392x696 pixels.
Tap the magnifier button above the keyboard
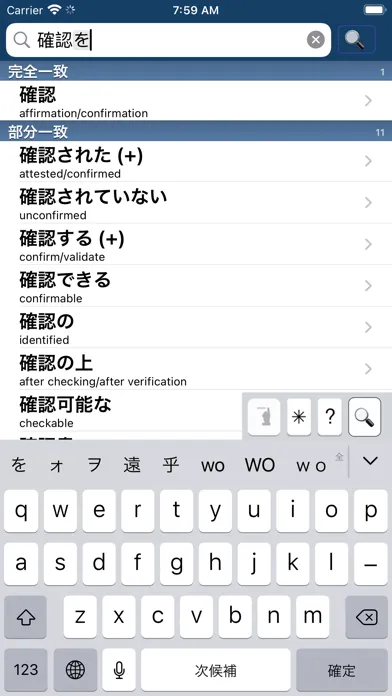364,417
